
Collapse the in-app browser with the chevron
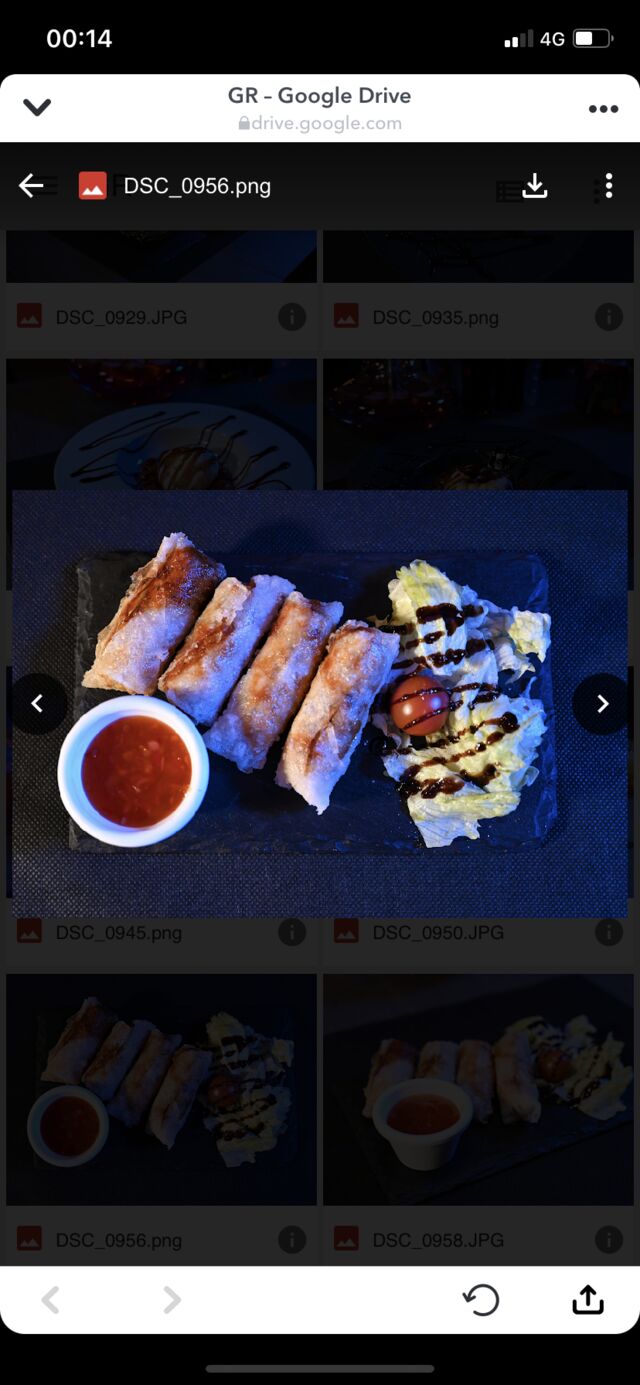37,108
